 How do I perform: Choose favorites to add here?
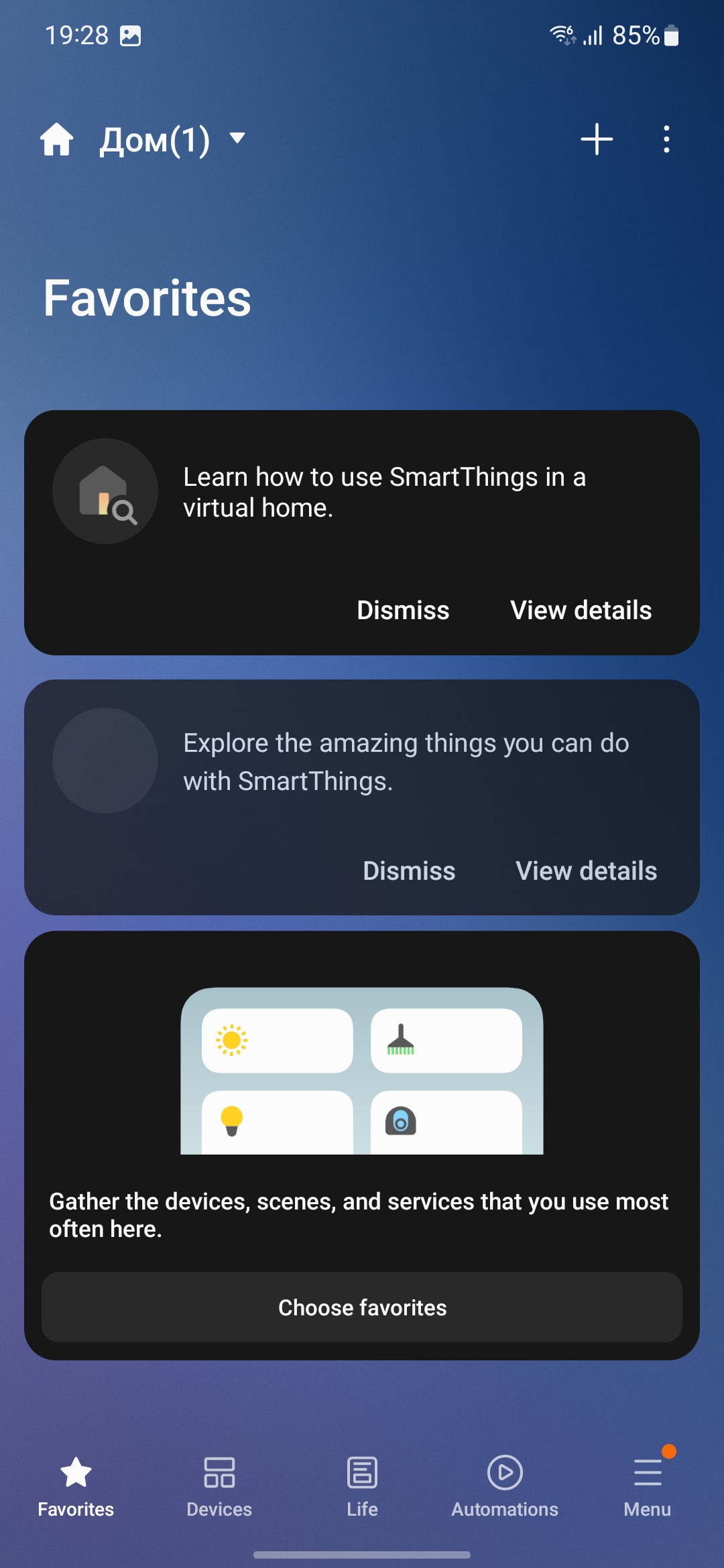pos(362,1307)
